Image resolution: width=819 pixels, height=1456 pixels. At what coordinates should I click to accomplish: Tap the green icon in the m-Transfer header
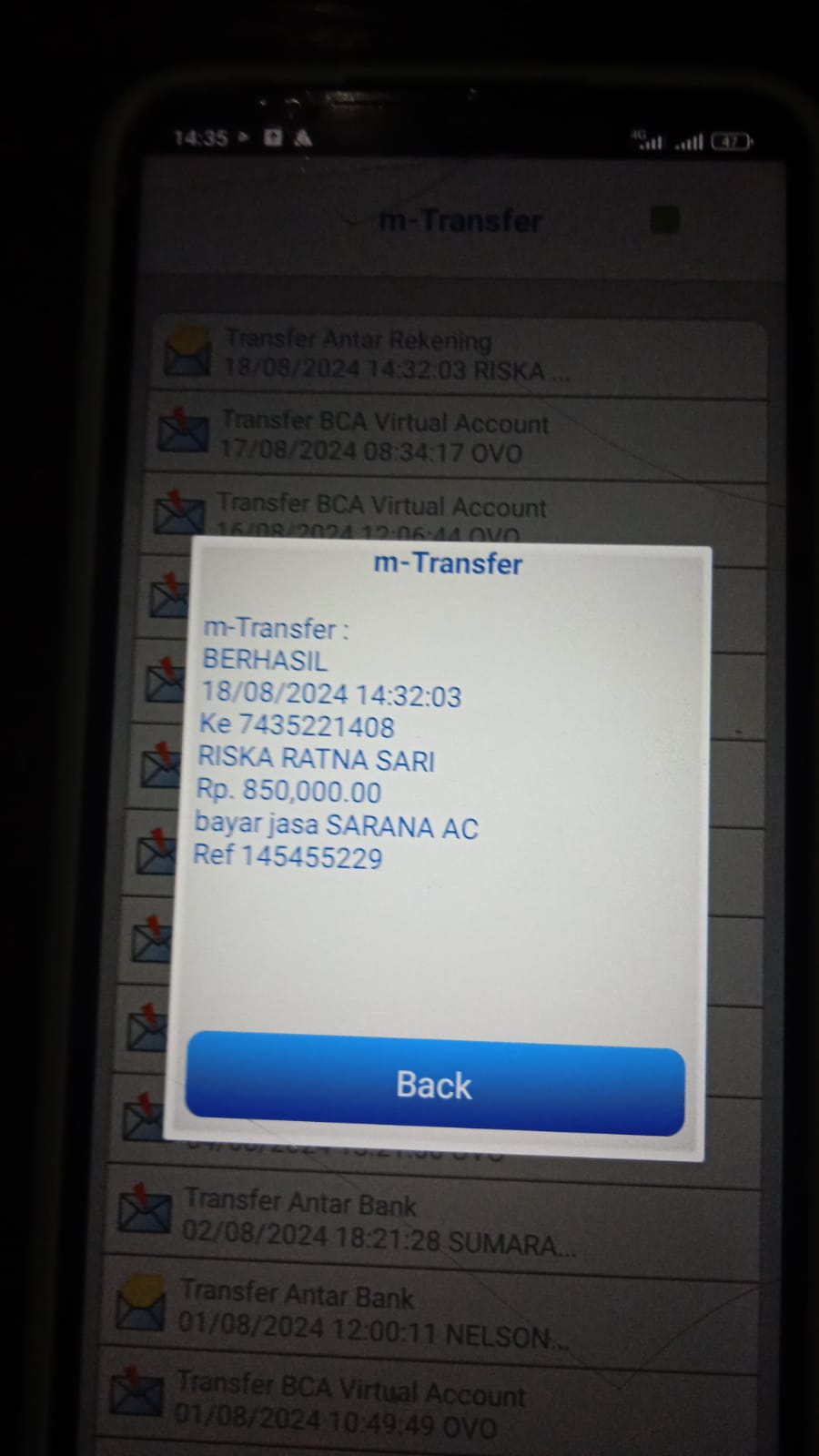point(665,219)
